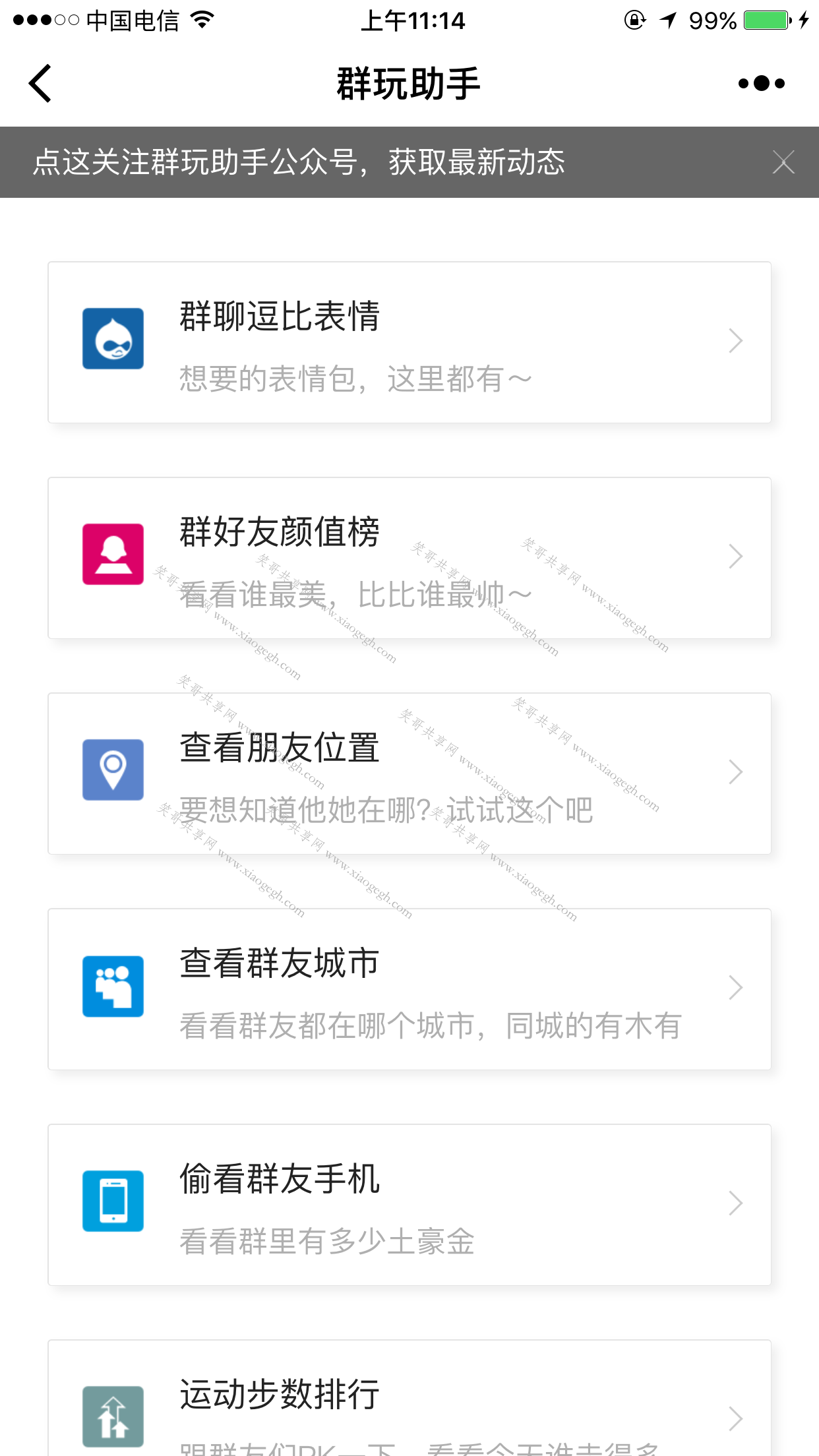
Task: Choose 偷看群友手机
Action: coord(409,1205)
